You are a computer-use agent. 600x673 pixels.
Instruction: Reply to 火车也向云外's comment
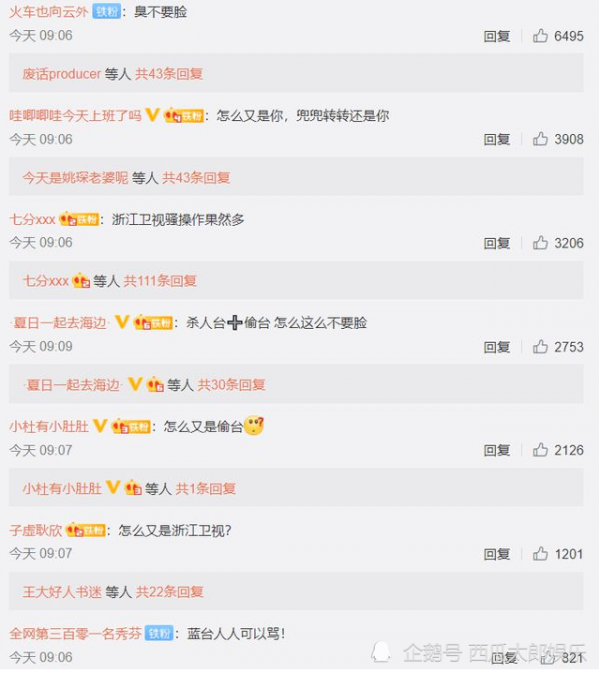(497, 36)
